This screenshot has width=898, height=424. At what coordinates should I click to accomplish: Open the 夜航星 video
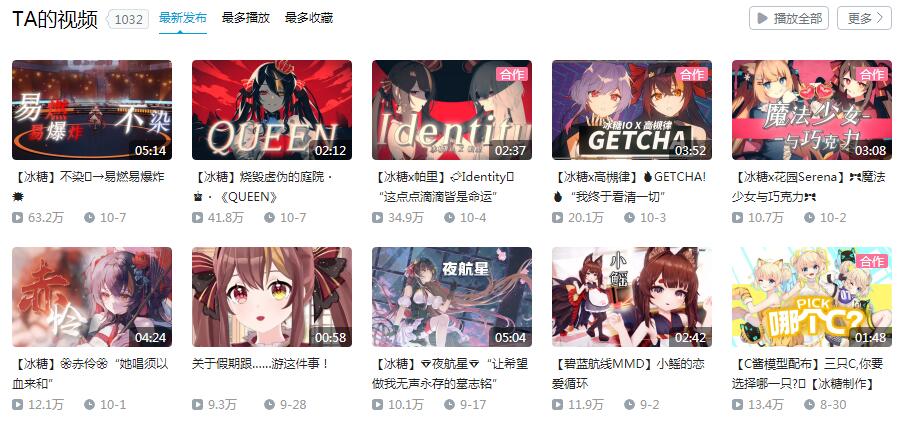pos(452,297)
